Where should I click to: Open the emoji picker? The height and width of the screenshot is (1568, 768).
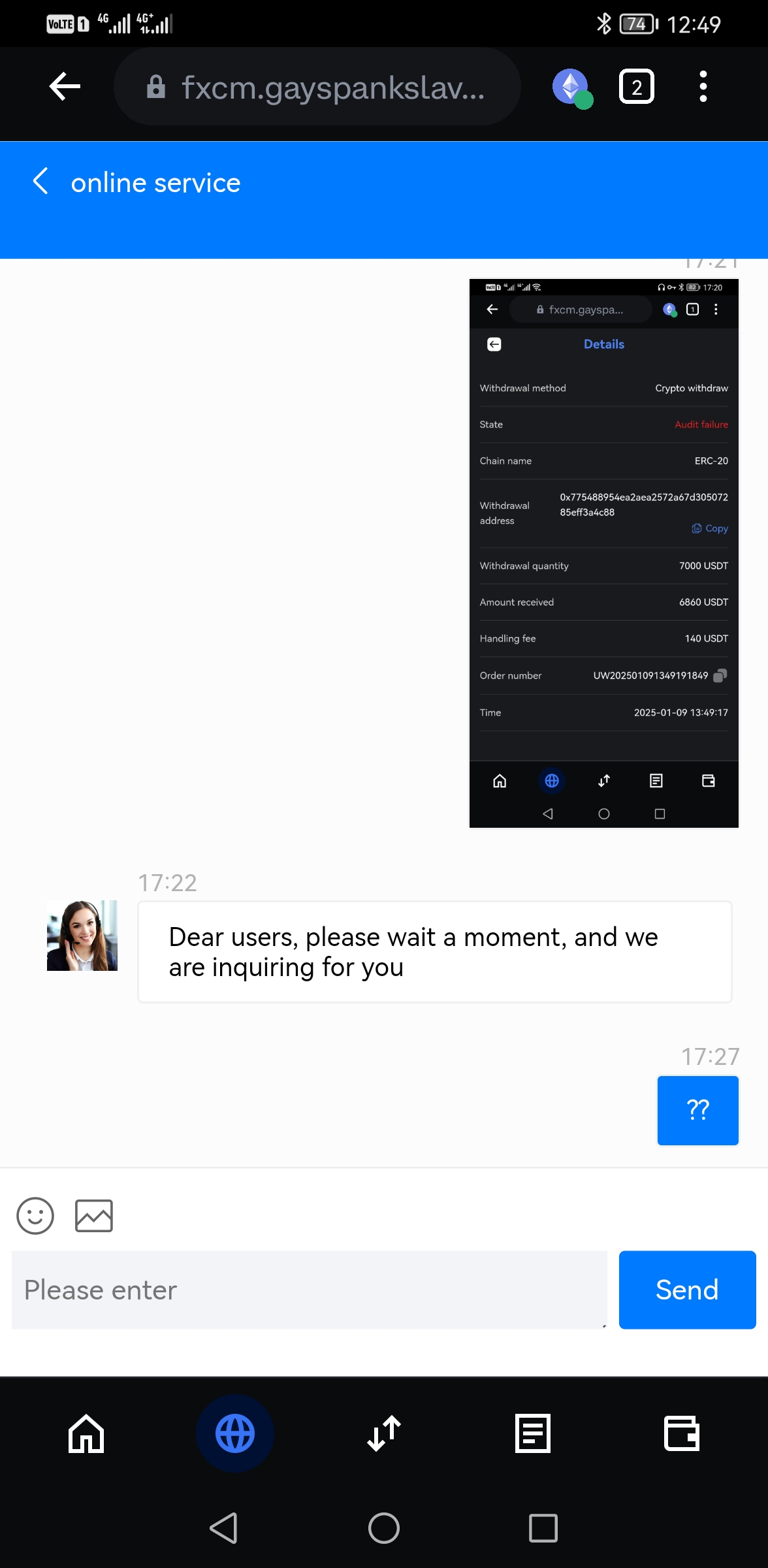[35, 1216]
